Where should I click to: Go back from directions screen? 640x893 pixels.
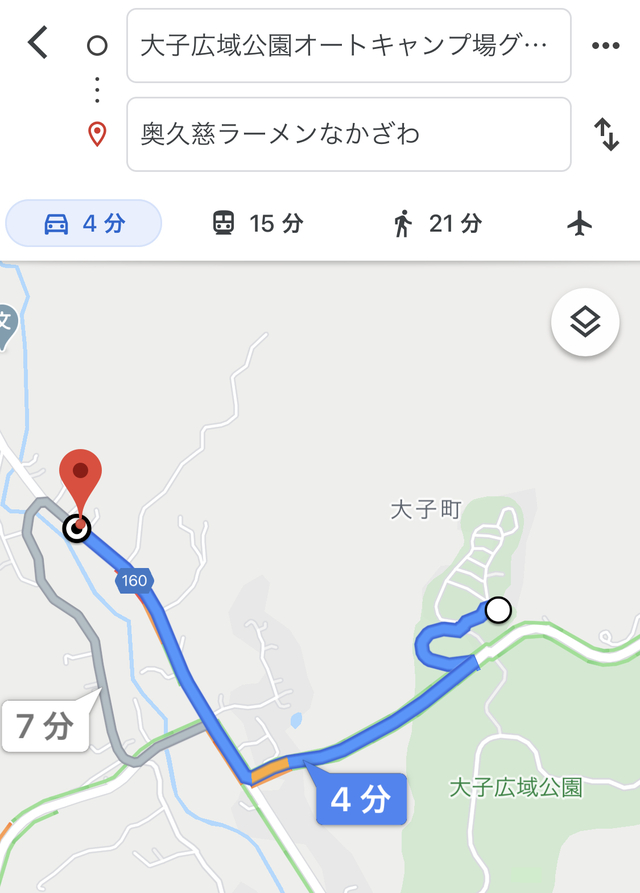pos(38,43)
